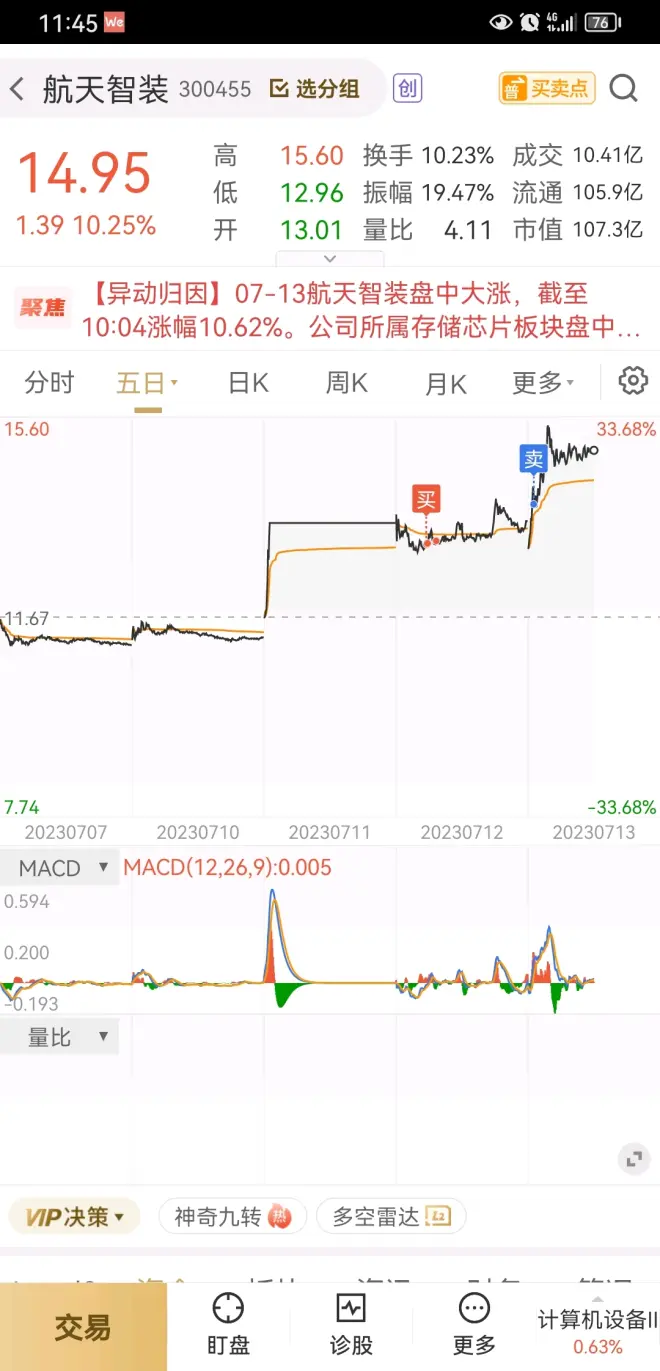Image resolution: width=660 pixels, height=1371 pixels.
Task: Tap the 交易 trade button
Action: point(83,1327)
